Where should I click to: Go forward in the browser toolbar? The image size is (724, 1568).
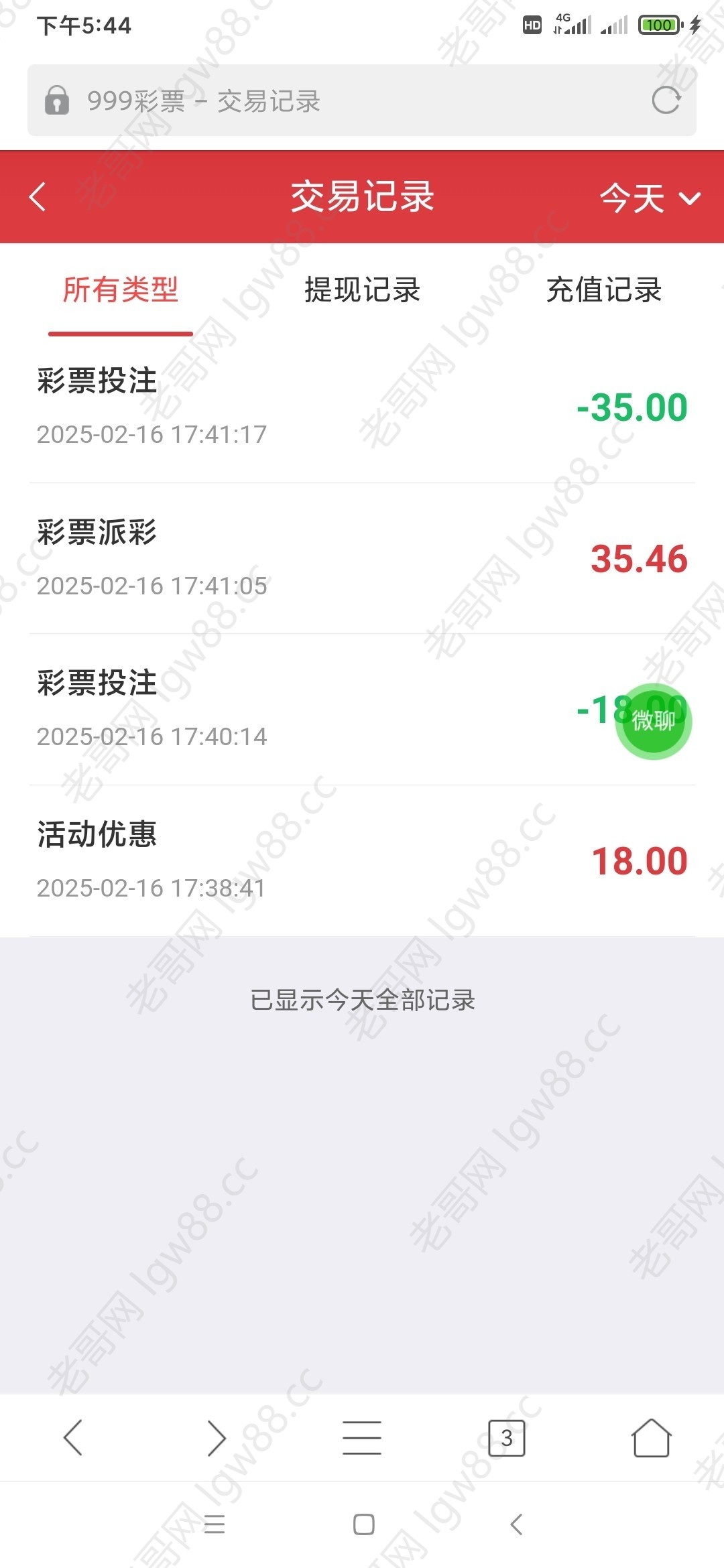pos(217,1437)
